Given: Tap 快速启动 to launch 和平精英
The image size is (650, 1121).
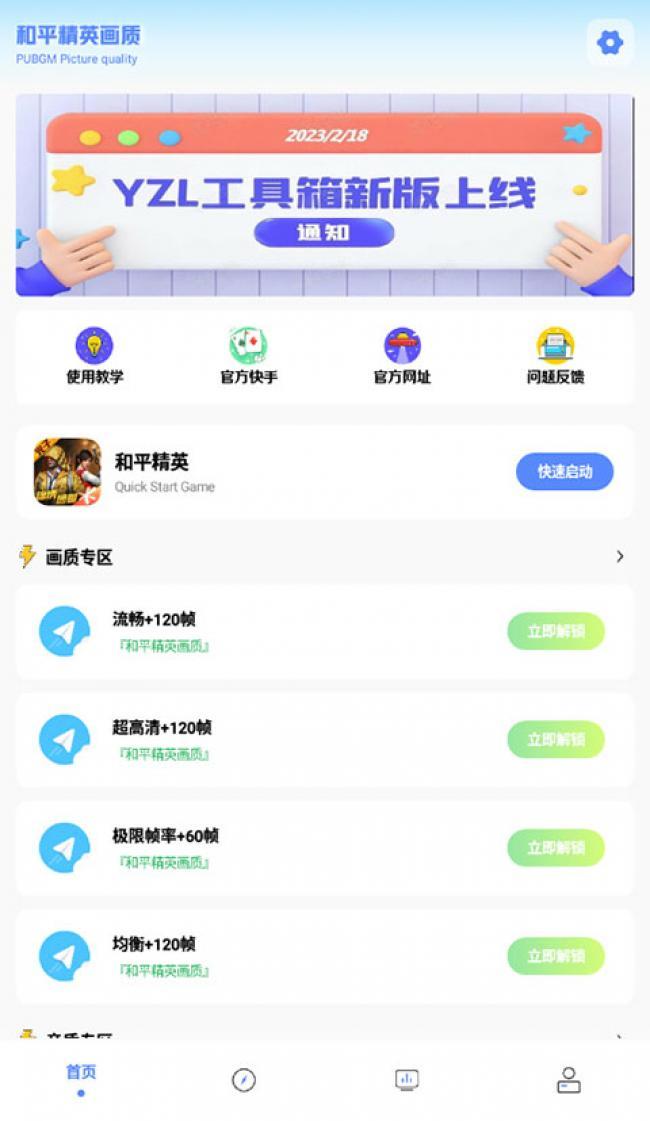Looking at the screenshot, I should click(x=564, y=472).
